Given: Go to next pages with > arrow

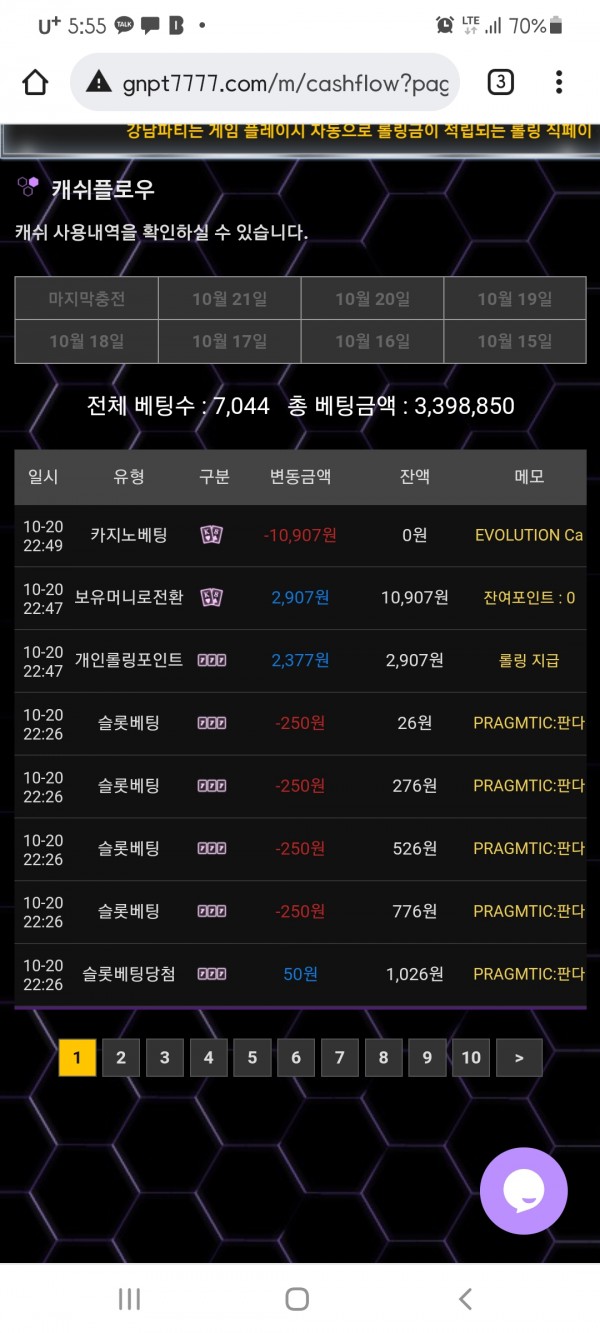Looking at the screenshot, I should (519, 1057).
